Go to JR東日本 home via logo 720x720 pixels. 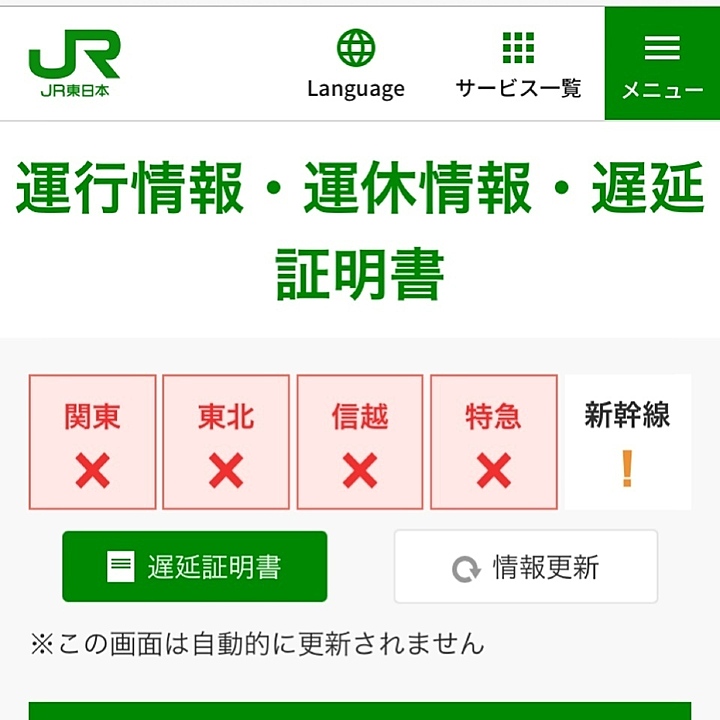pos(74,63)
